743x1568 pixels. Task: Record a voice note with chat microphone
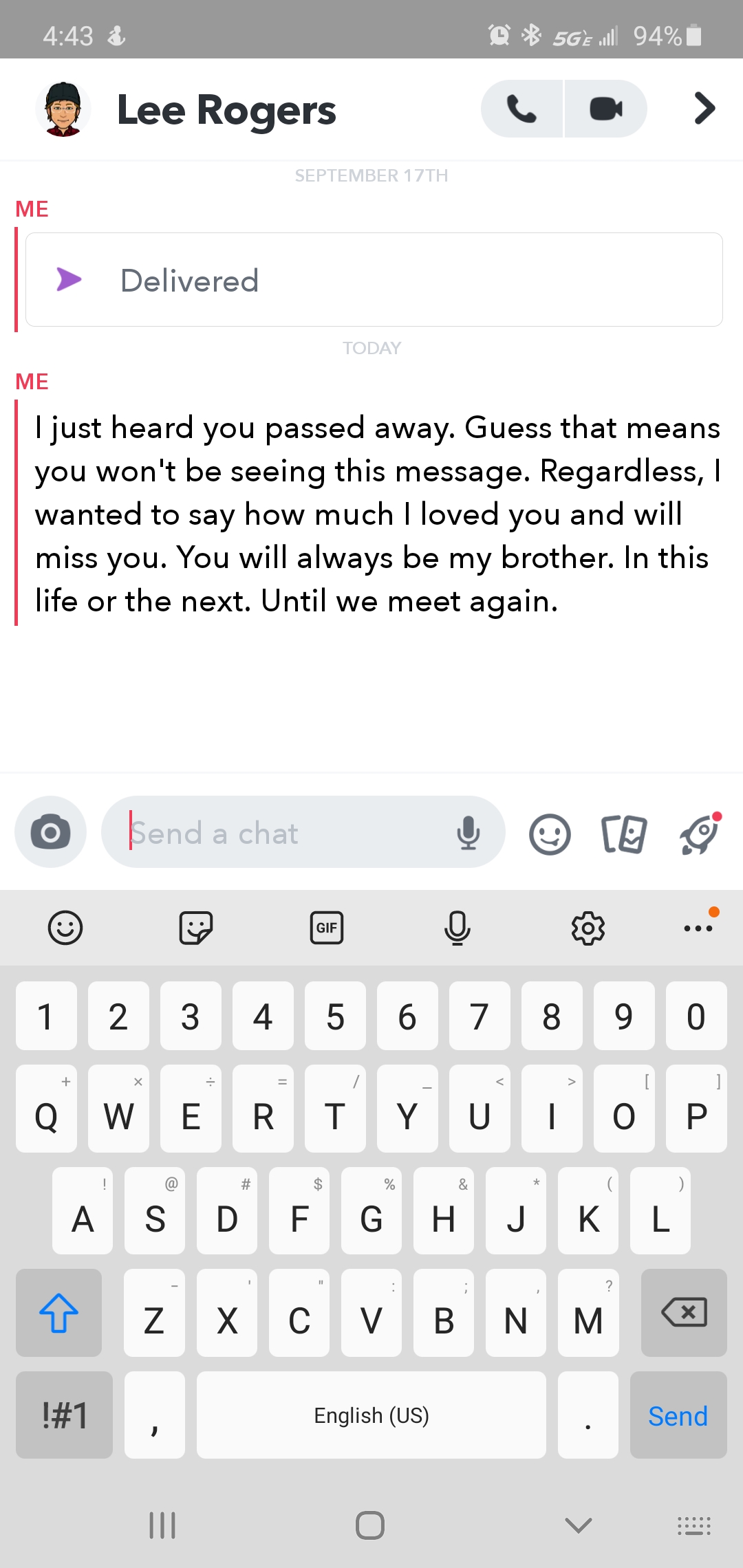(469, 833)
